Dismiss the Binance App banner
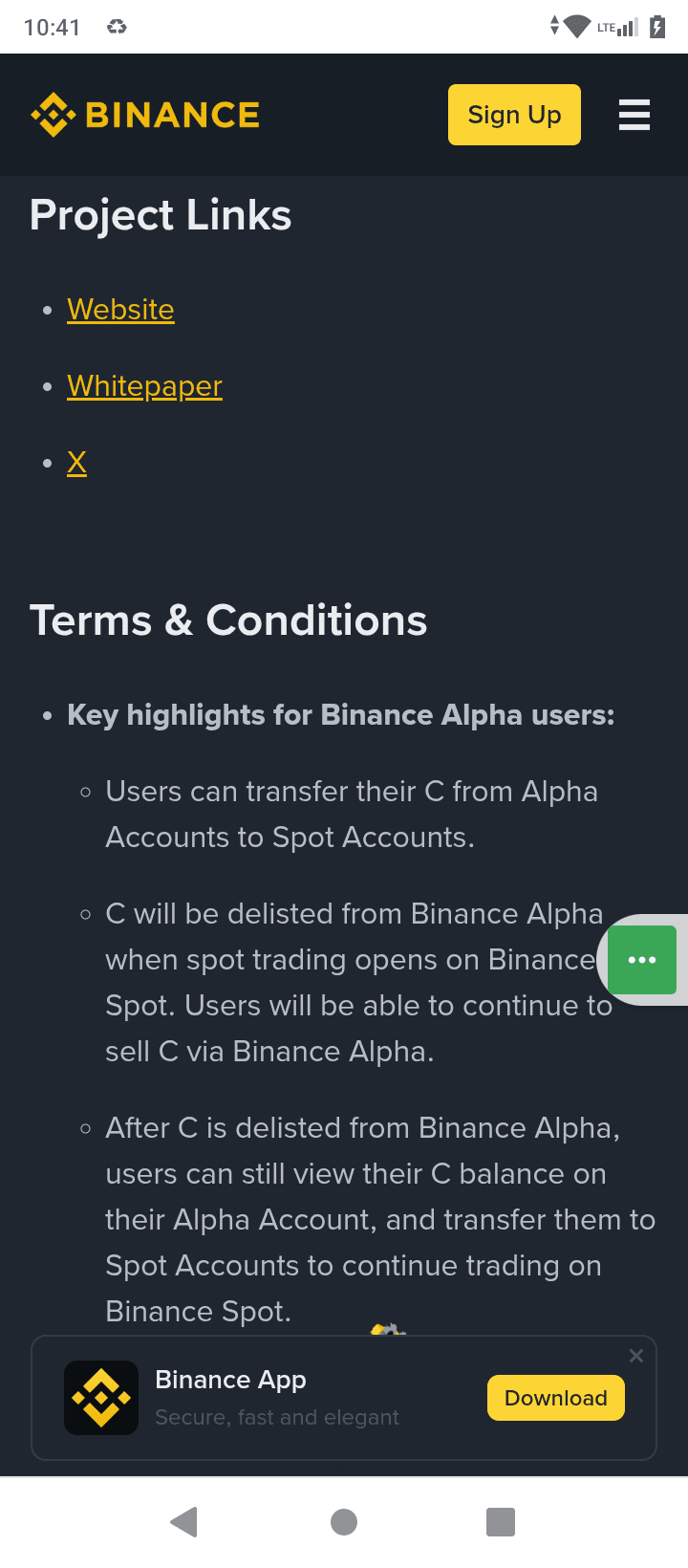The width and height of the screenshot is (688, 1568). click(636, 1356)
